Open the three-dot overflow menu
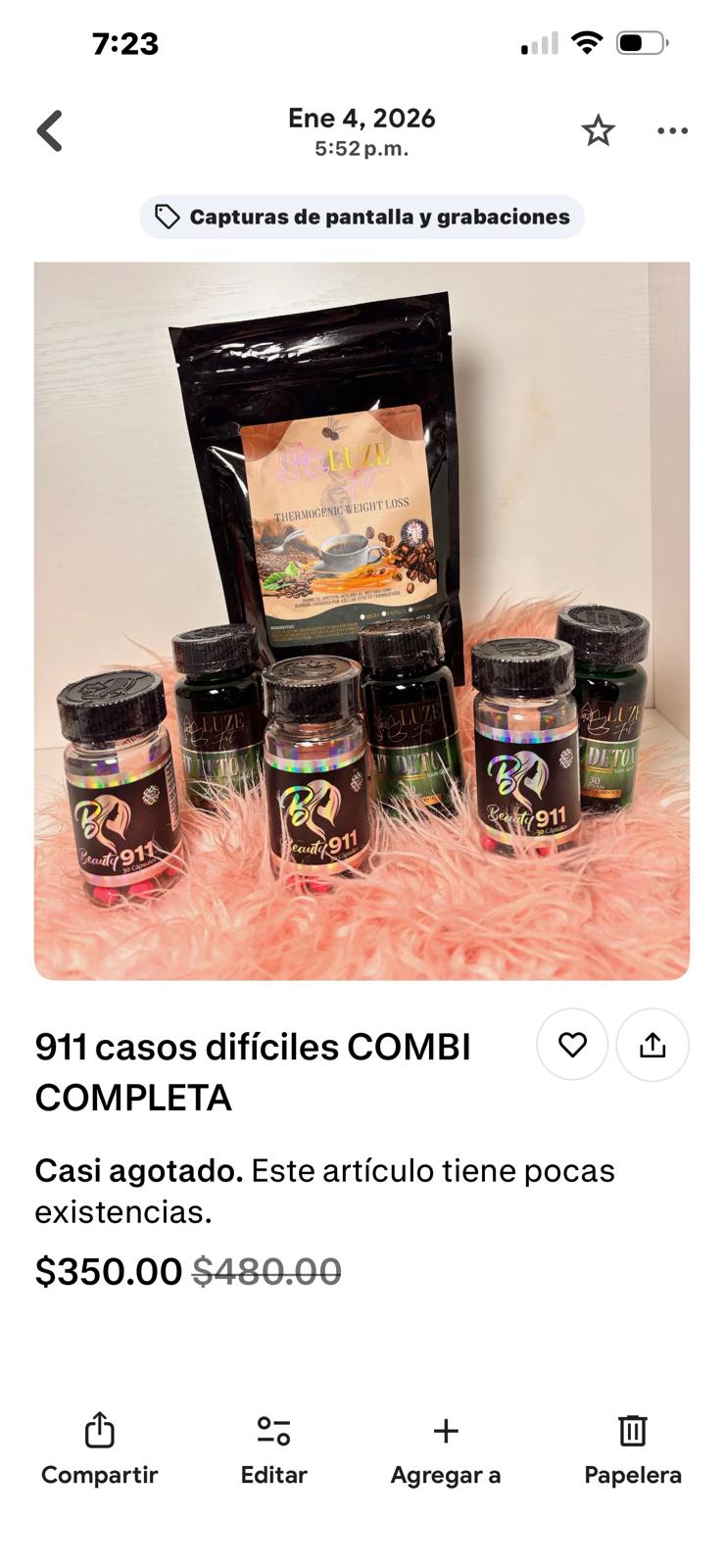The height and width of the screenshot is (1568, 724). (x=672, y=131)
